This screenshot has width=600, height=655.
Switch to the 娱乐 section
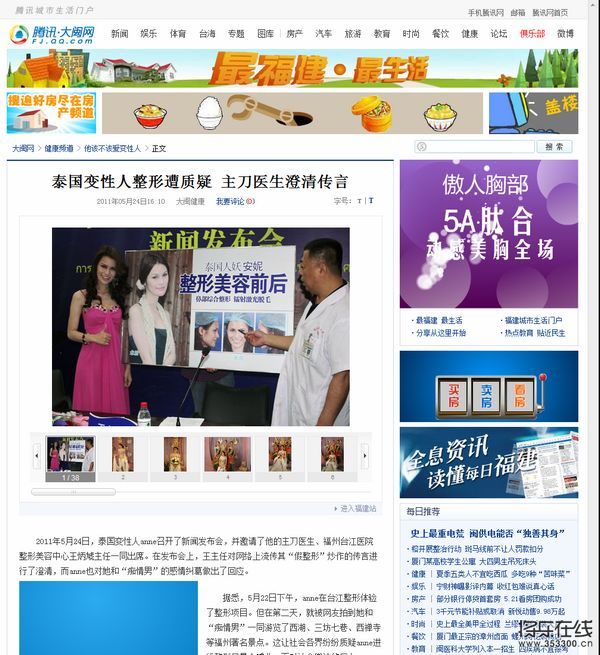click(148, 34)
